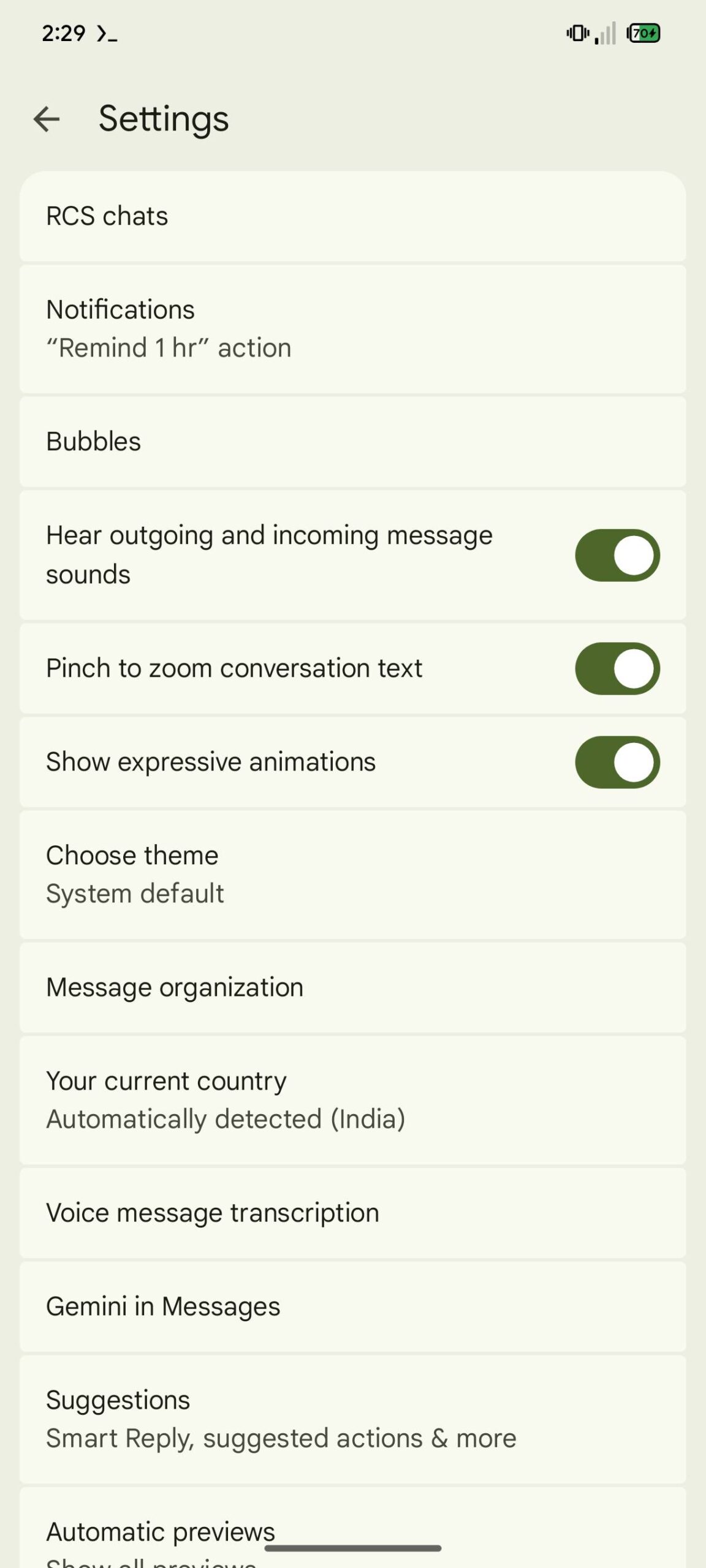Open Bubbles settings
This screenshot has width=706, height=1568.
352,442
